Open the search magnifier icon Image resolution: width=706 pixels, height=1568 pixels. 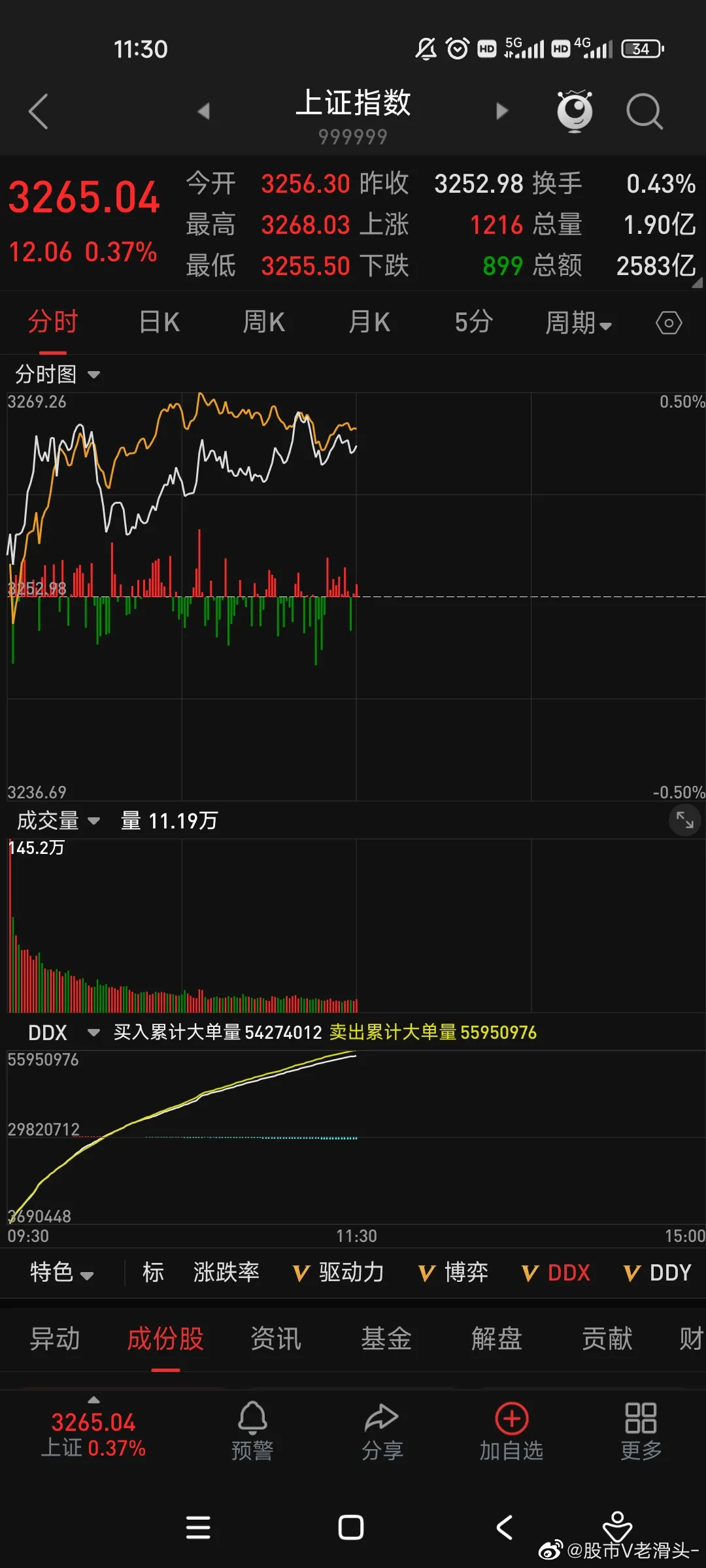point(644,111)
